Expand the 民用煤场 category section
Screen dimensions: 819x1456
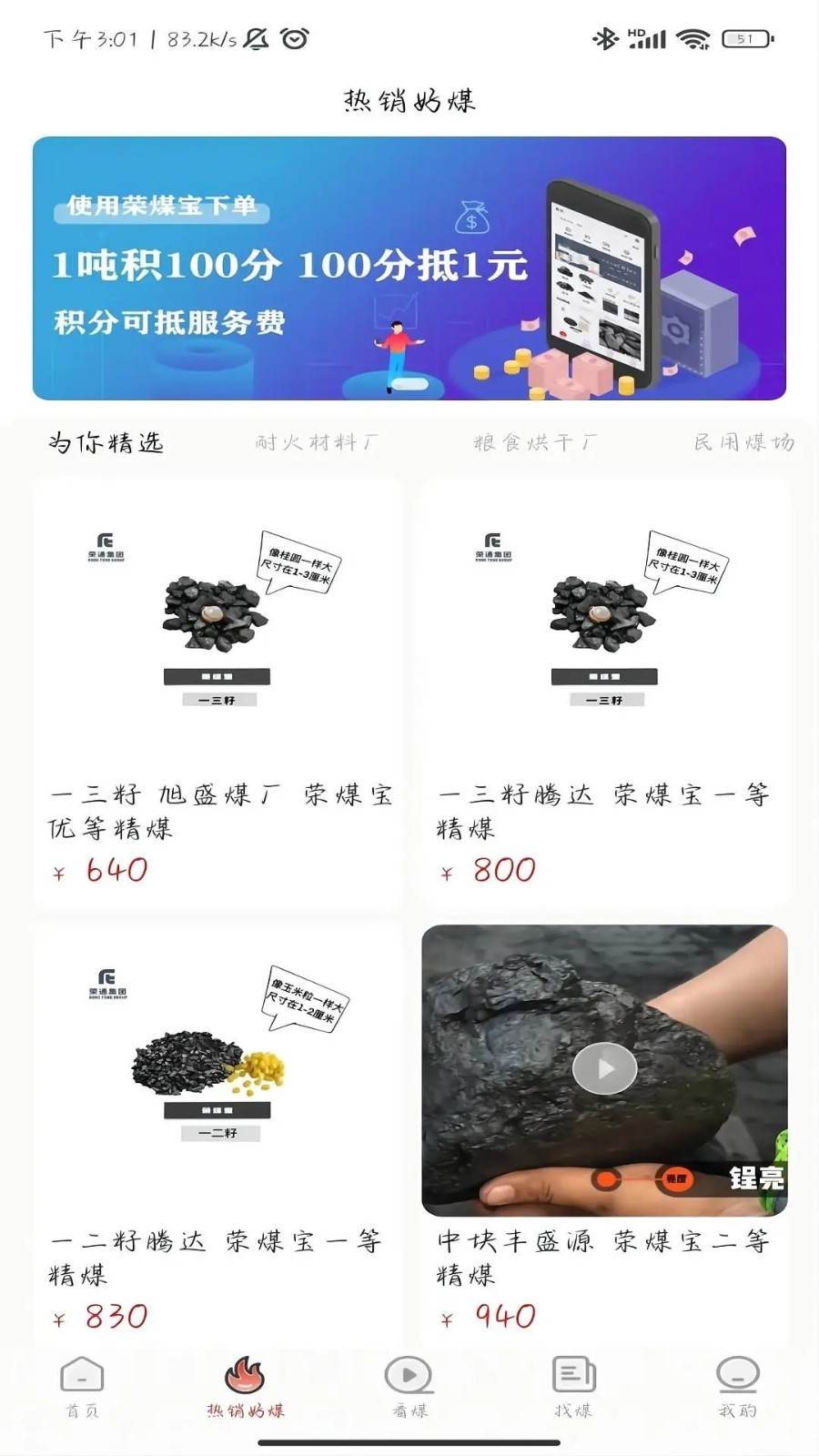[x=743, y=443]
